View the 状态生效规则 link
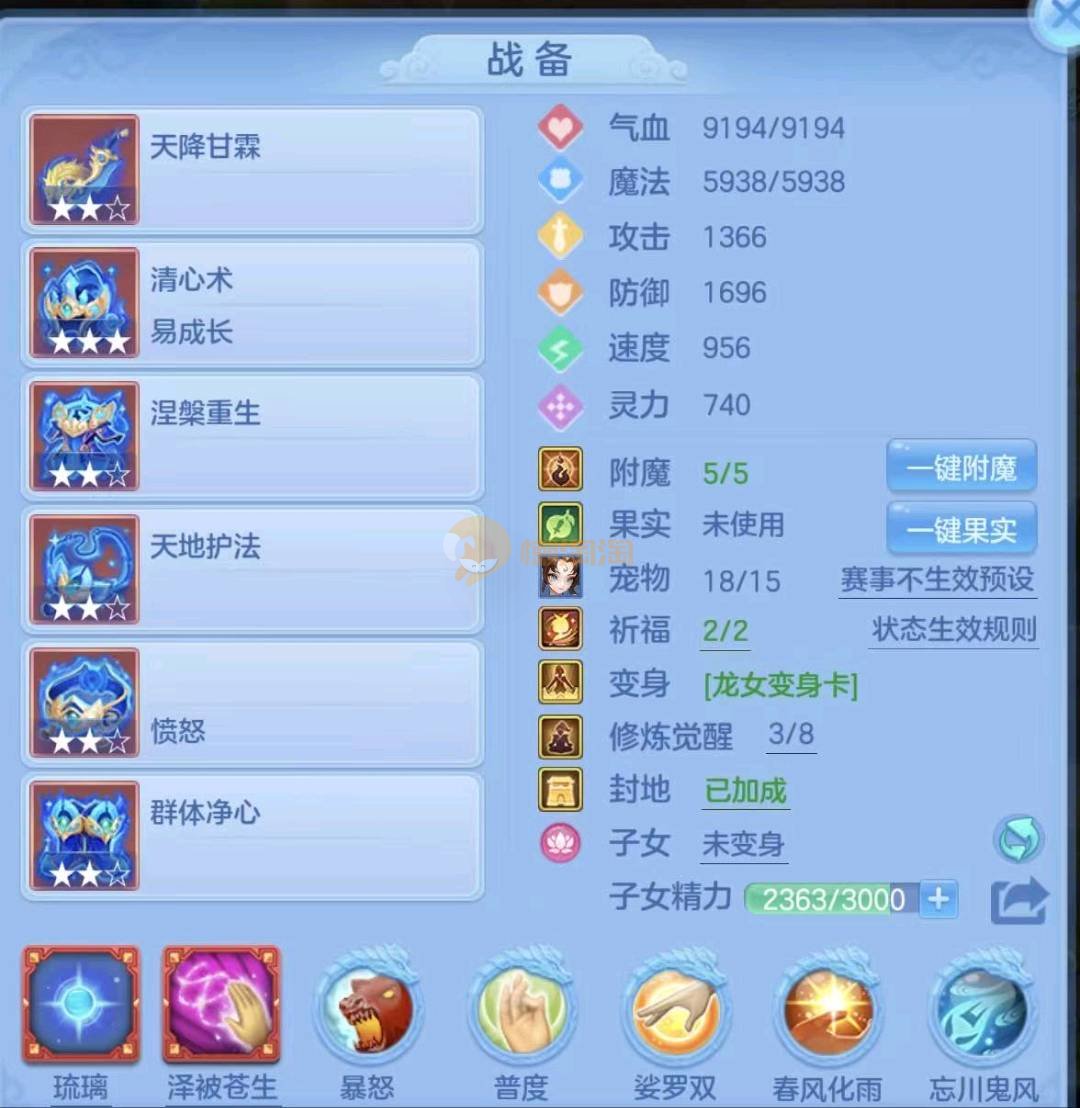Viewport: 1080px width, 1108px height. pos(954,630)
